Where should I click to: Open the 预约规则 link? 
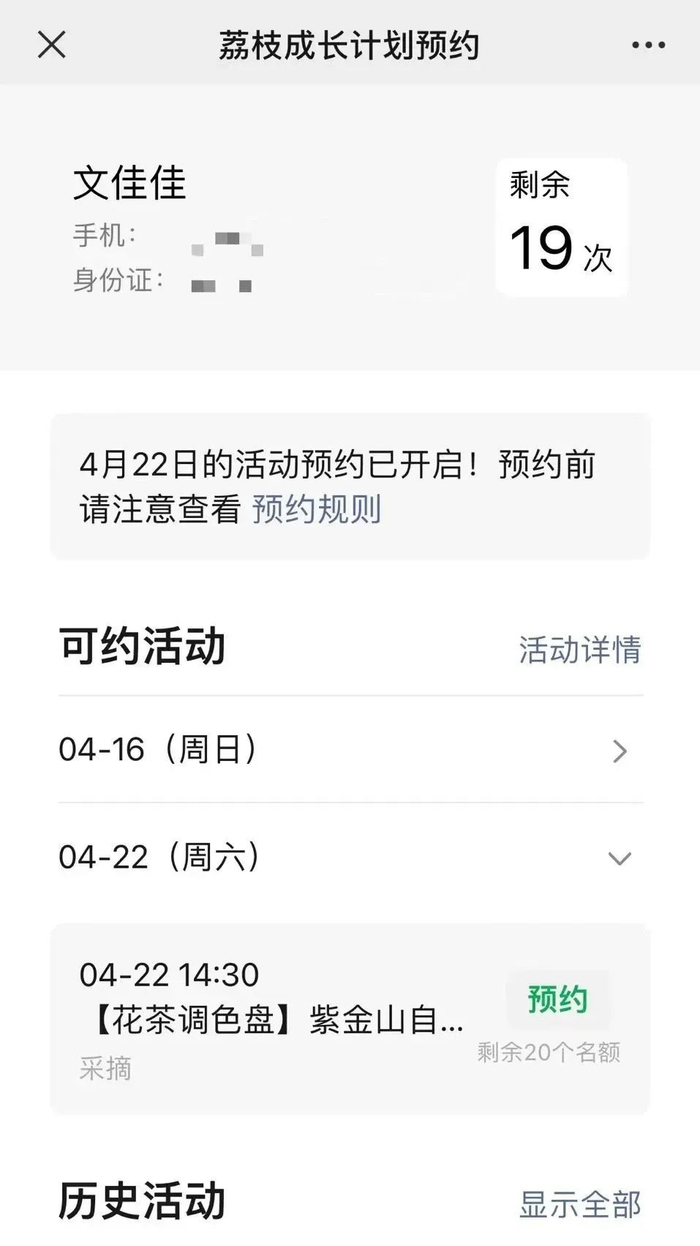[316, 510]
